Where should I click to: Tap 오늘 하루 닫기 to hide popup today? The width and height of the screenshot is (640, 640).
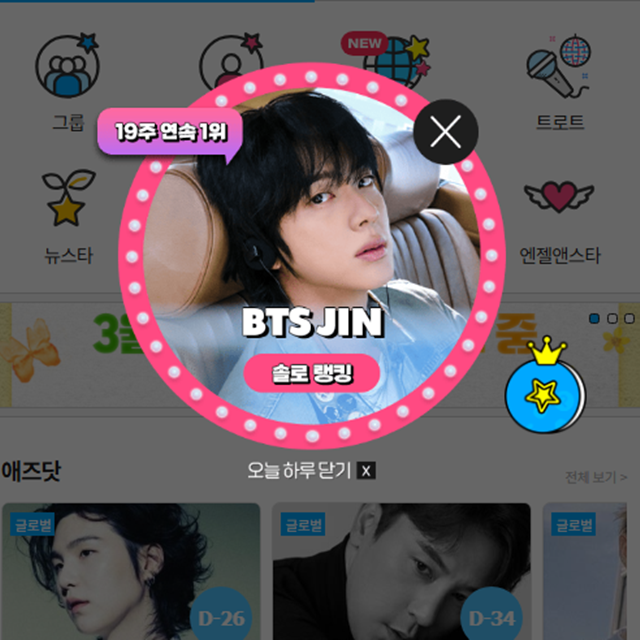(311, 470)
